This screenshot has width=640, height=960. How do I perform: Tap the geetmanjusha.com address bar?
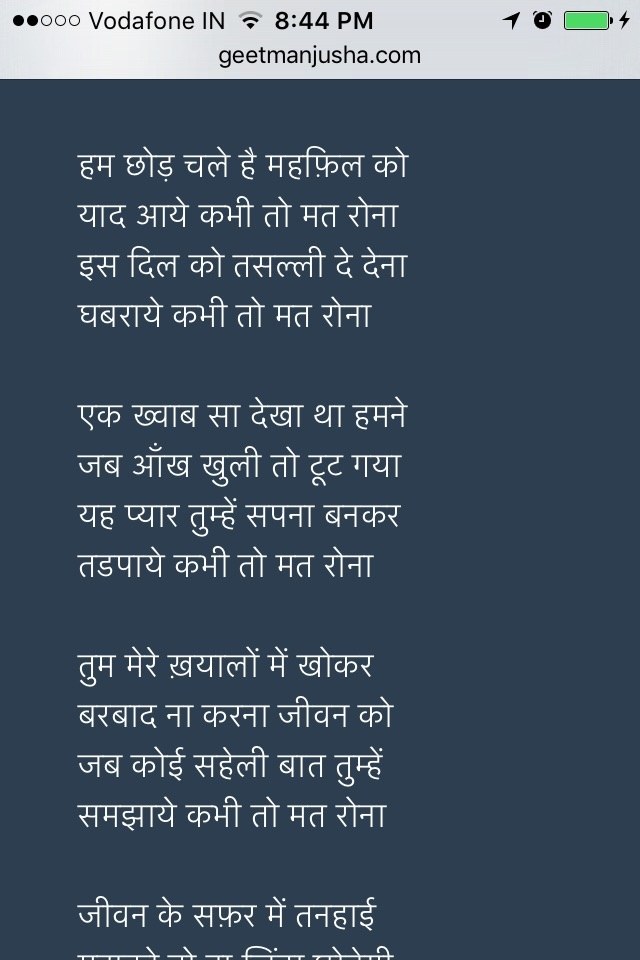point(320,56)
